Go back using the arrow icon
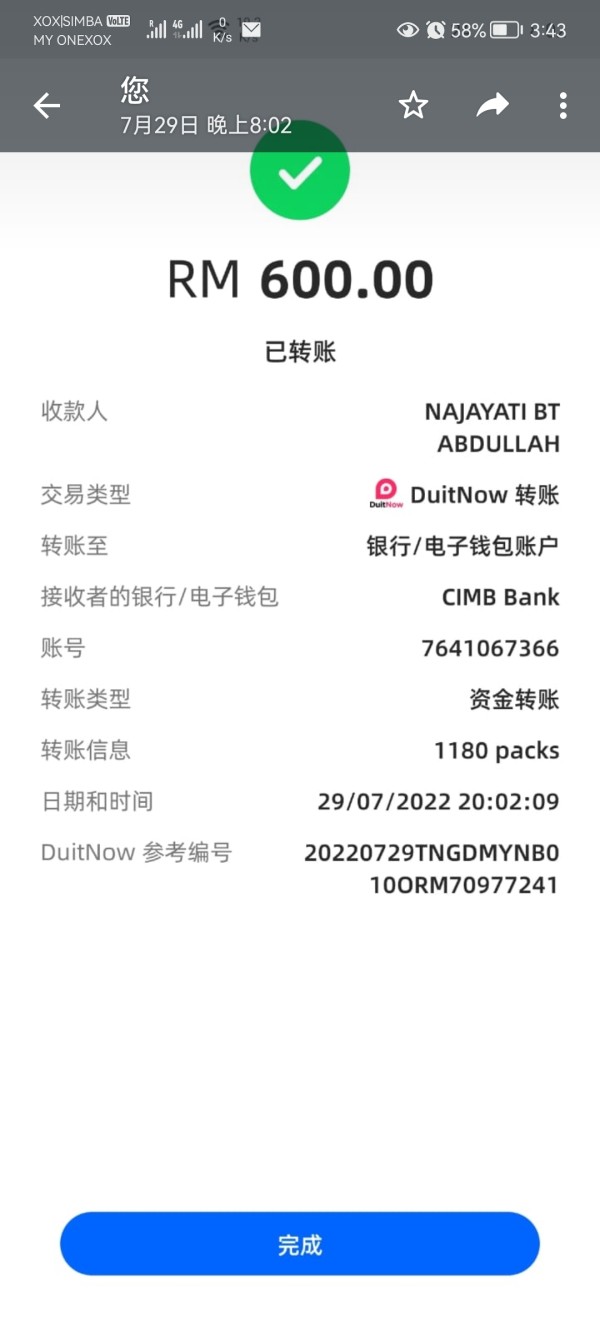Viewport: 600px width, 1327px height. click(47, 105)
